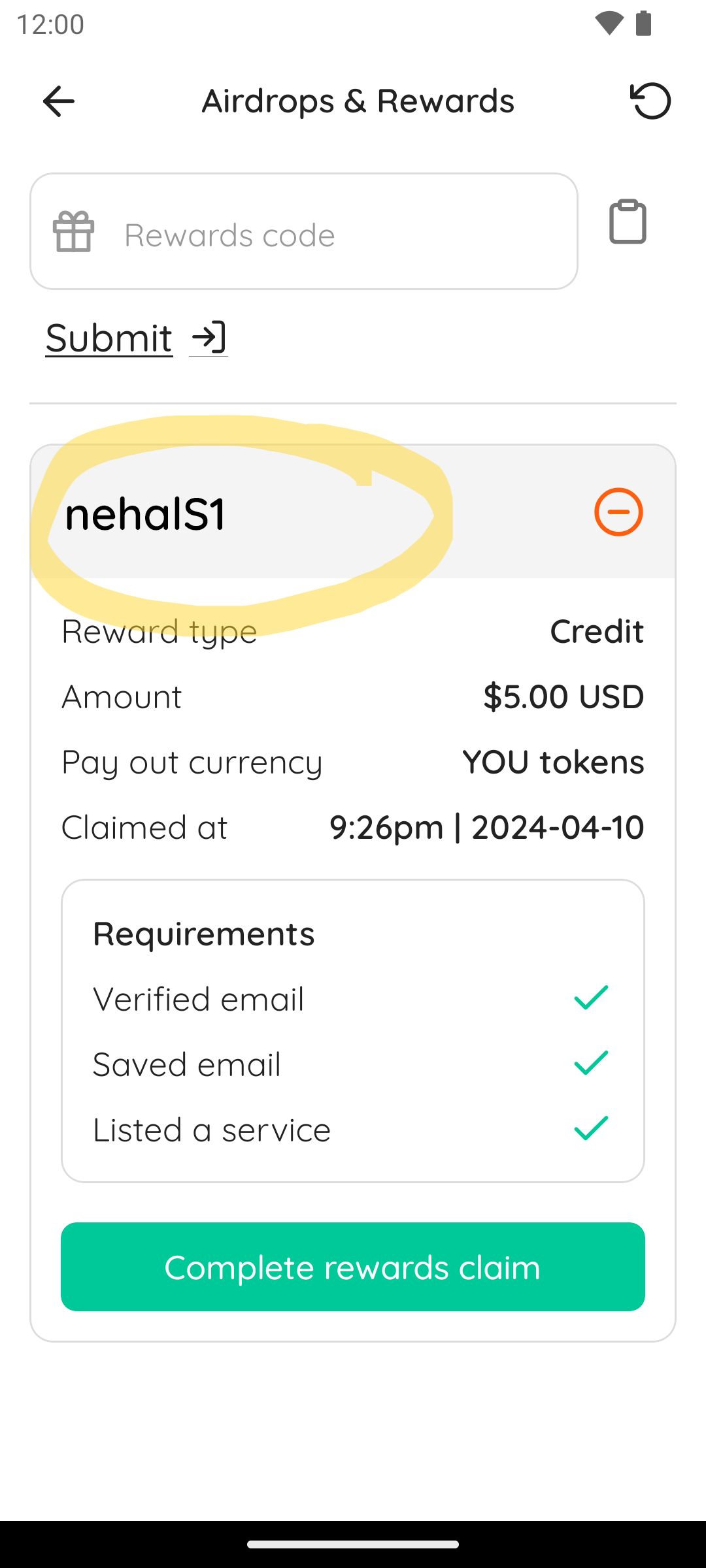Focus the Rewards code field
Viewport: 706px width, 1568px height.
pos(304,231)
